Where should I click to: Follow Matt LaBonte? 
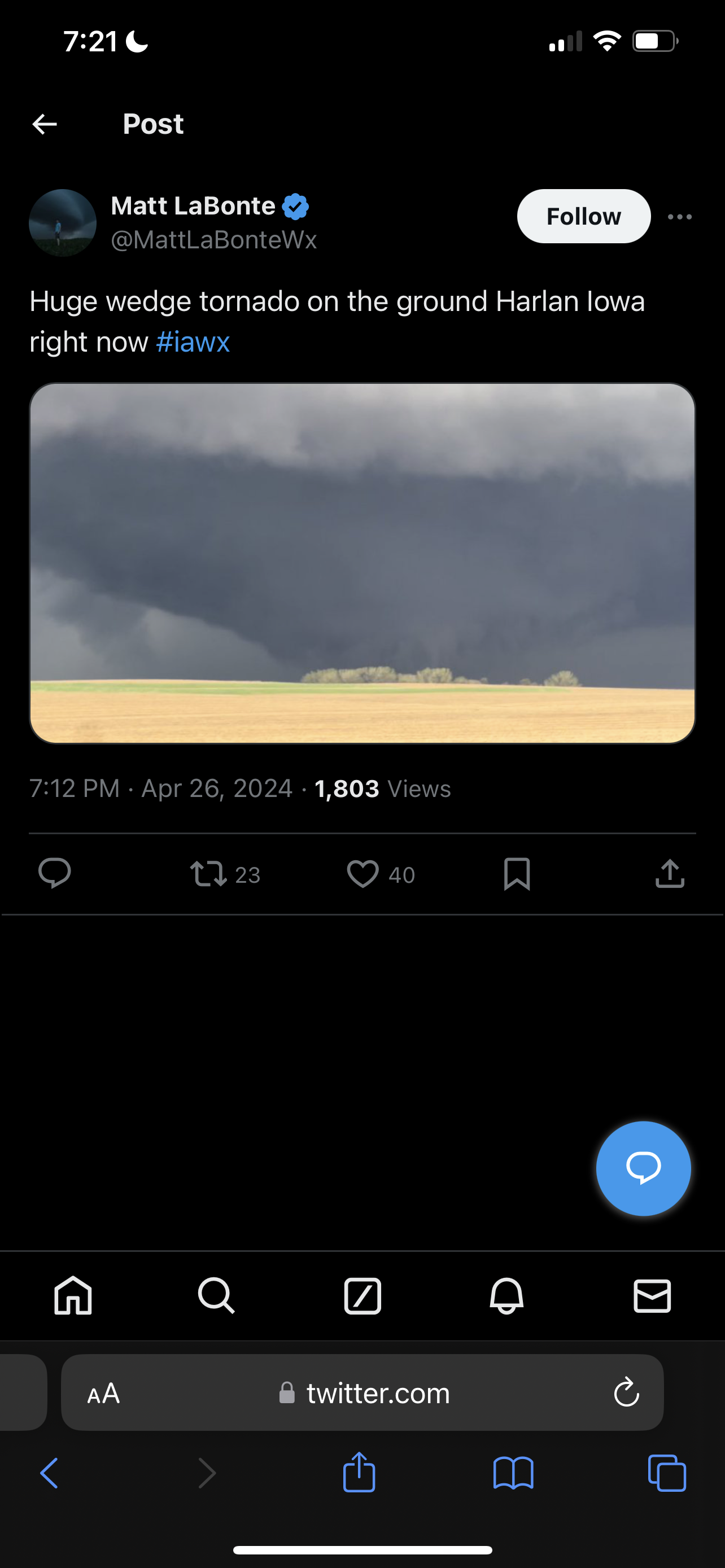tap(584, 216)
